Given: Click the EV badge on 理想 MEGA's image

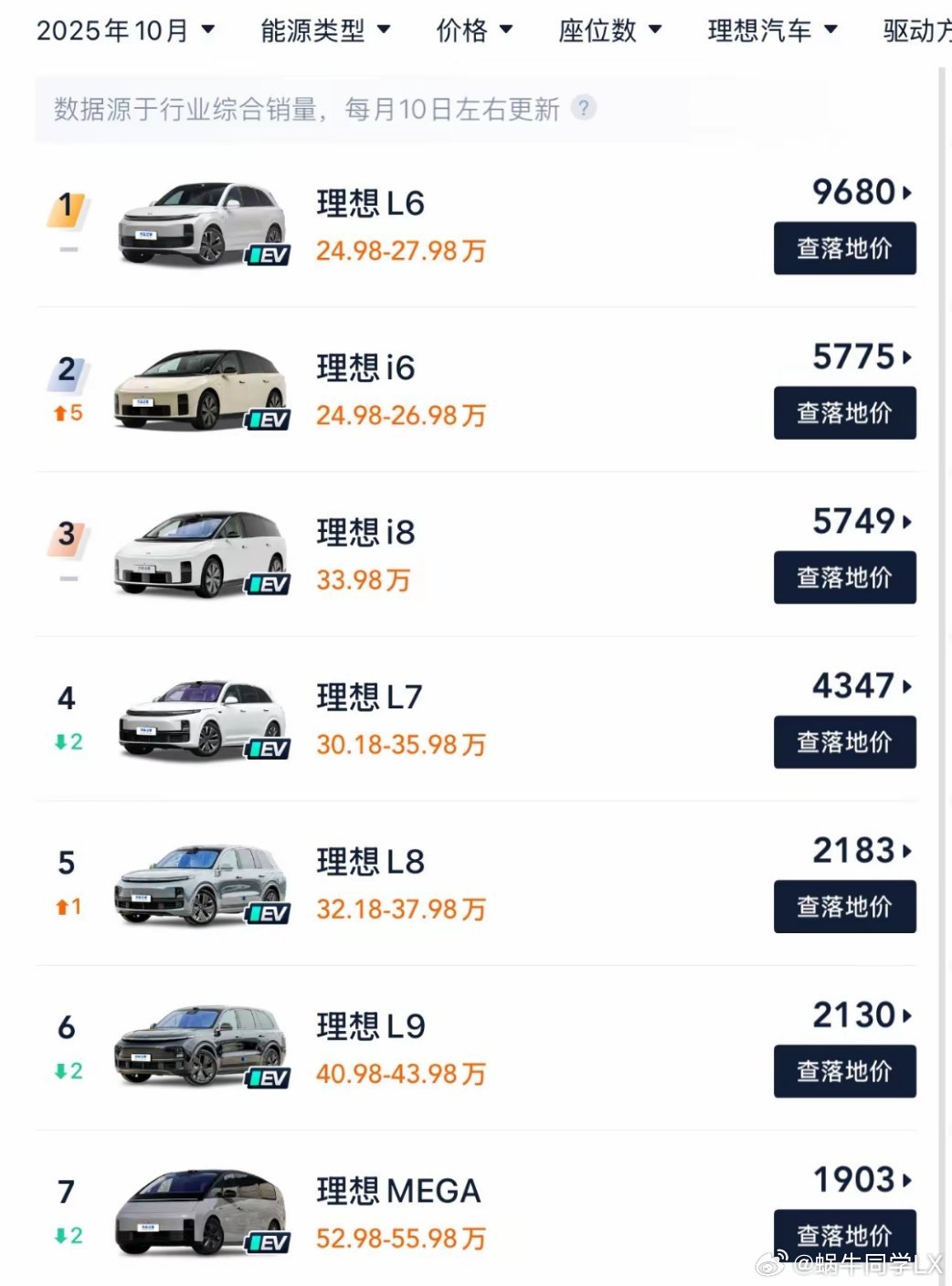Looking at the screenshot, I should click(270, 1241).
